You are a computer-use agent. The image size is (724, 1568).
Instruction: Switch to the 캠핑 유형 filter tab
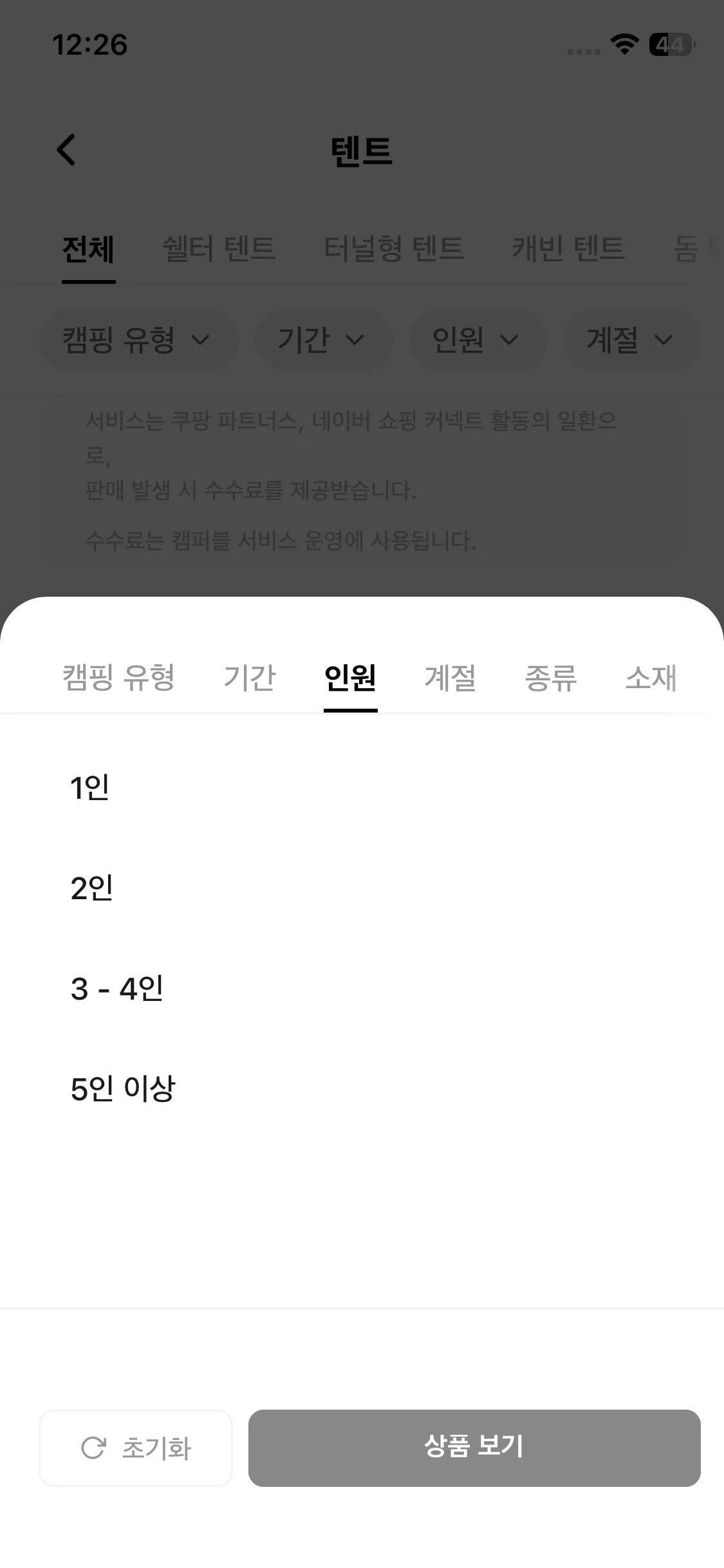pyautogui.click(x=118, y=678)
